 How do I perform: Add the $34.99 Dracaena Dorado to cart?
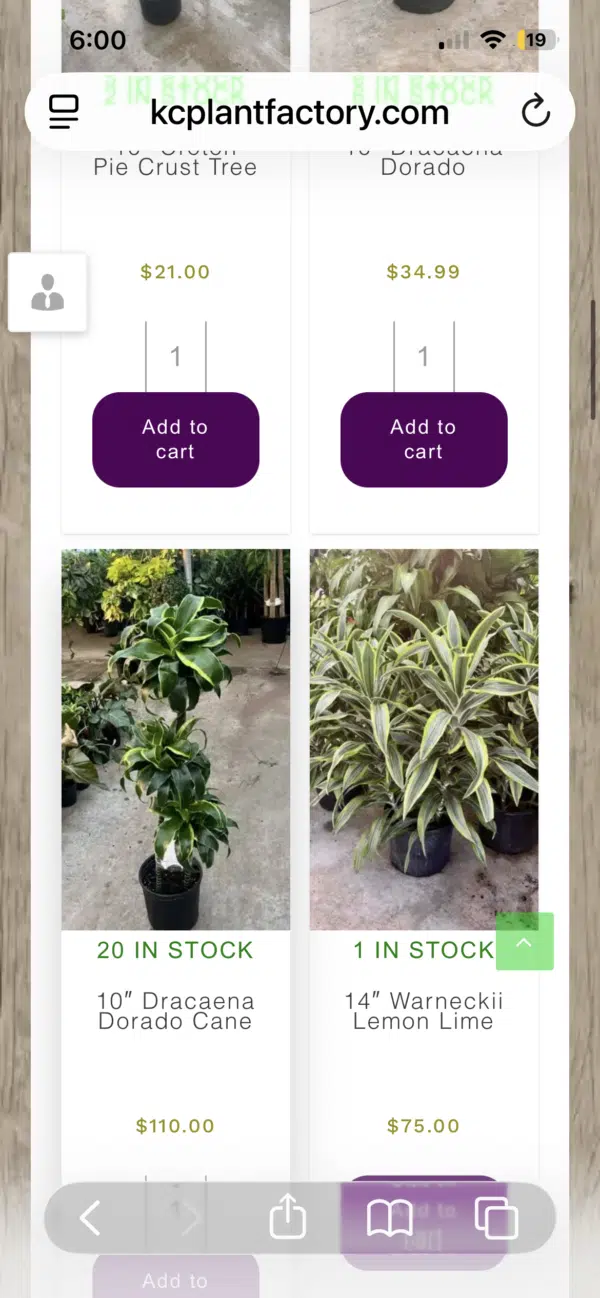click(x=424, y=440)
